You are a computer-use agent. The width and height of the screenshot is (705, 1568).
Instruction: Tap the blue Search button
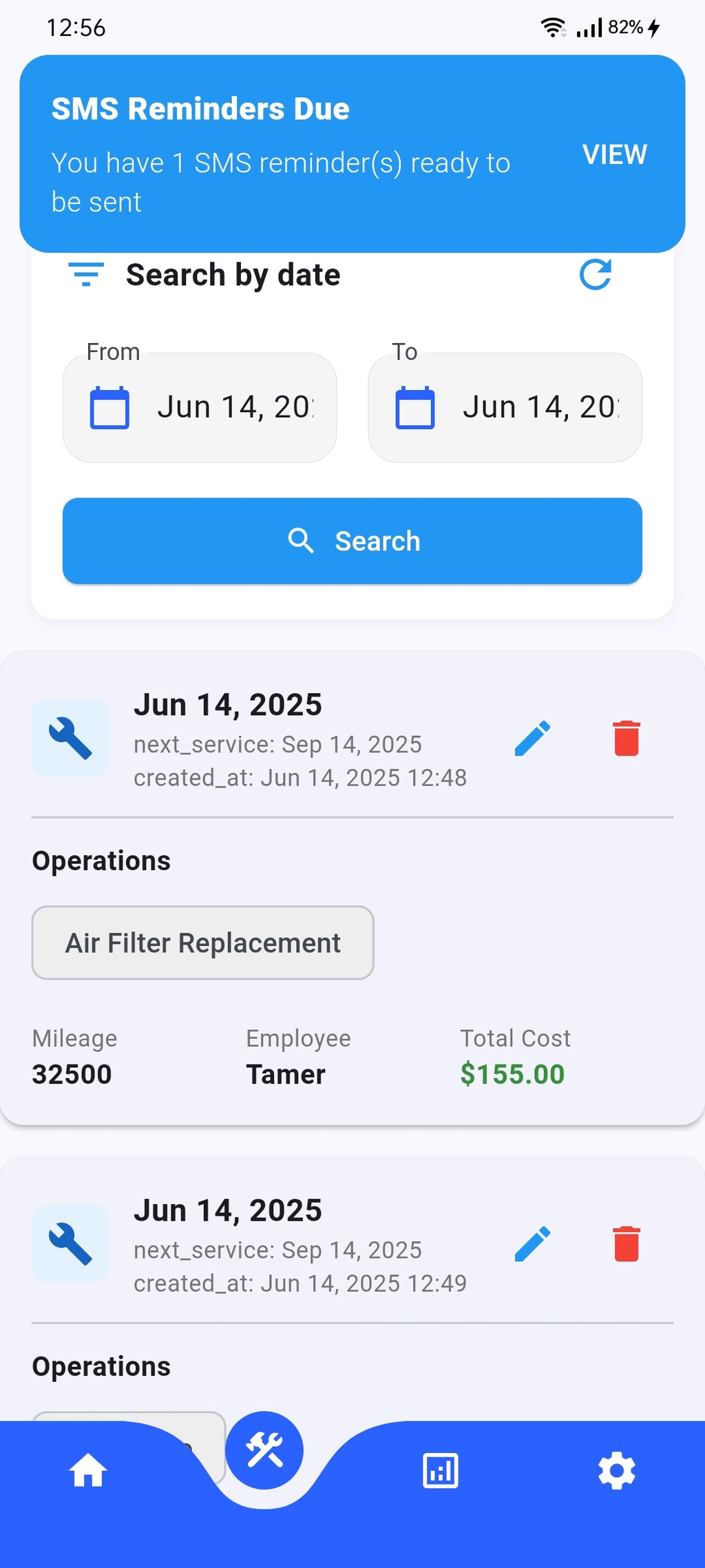coord(352,541)
